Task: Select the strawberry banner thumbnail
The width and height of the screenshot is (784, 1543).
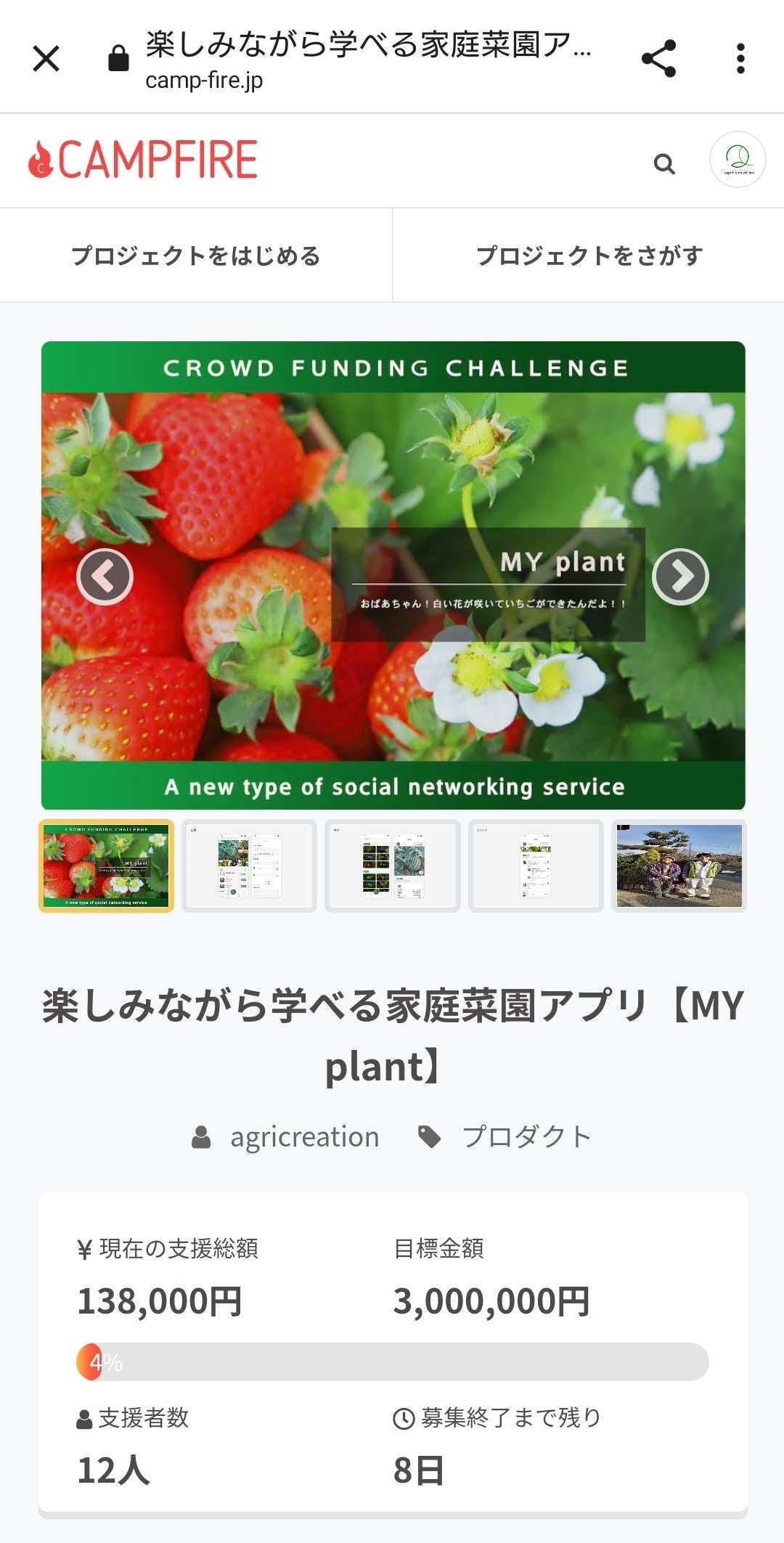Action: (x=106, y=866)
